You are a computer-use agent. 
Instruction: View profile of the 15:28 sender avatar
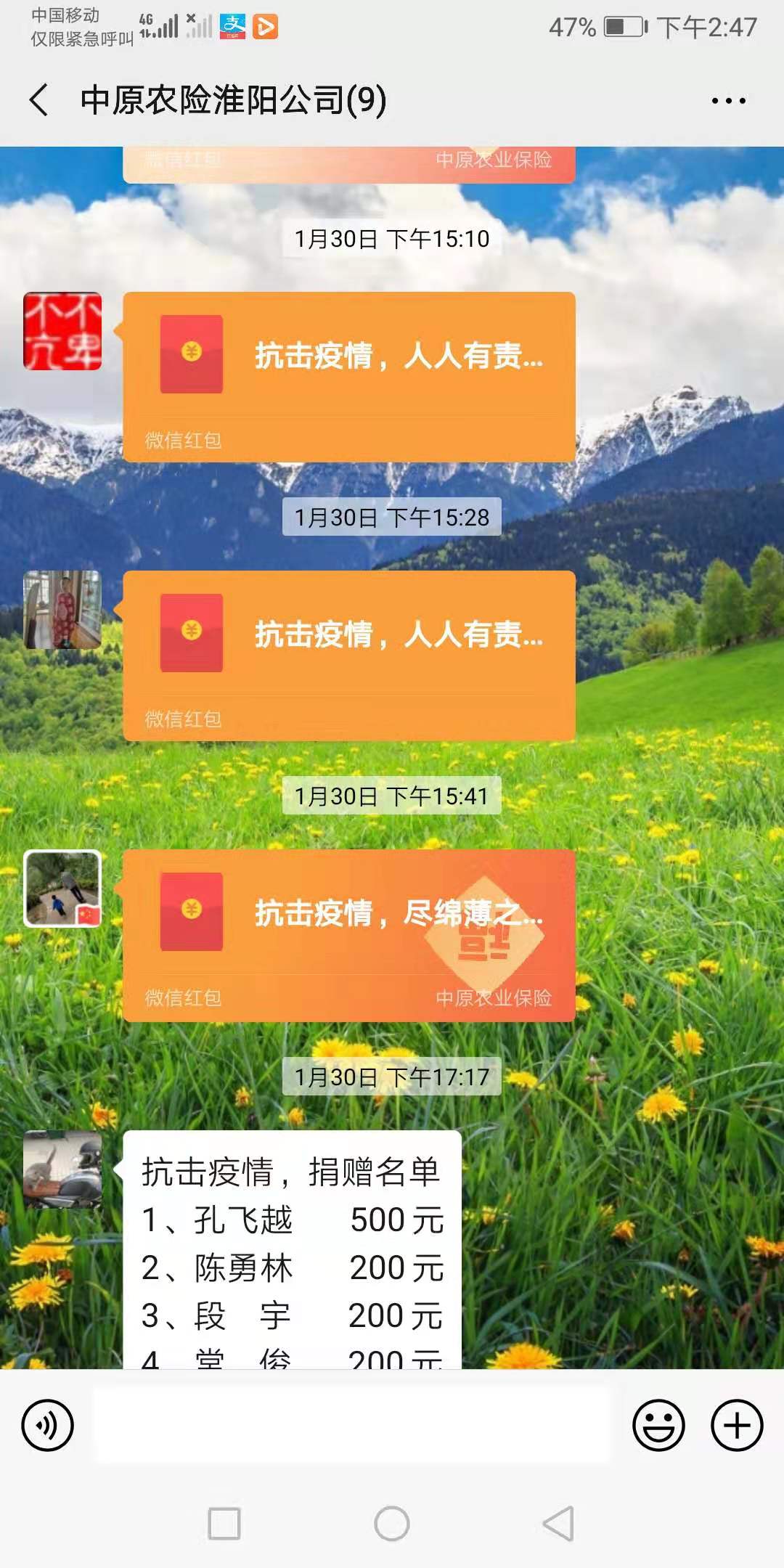click(62, 610)
